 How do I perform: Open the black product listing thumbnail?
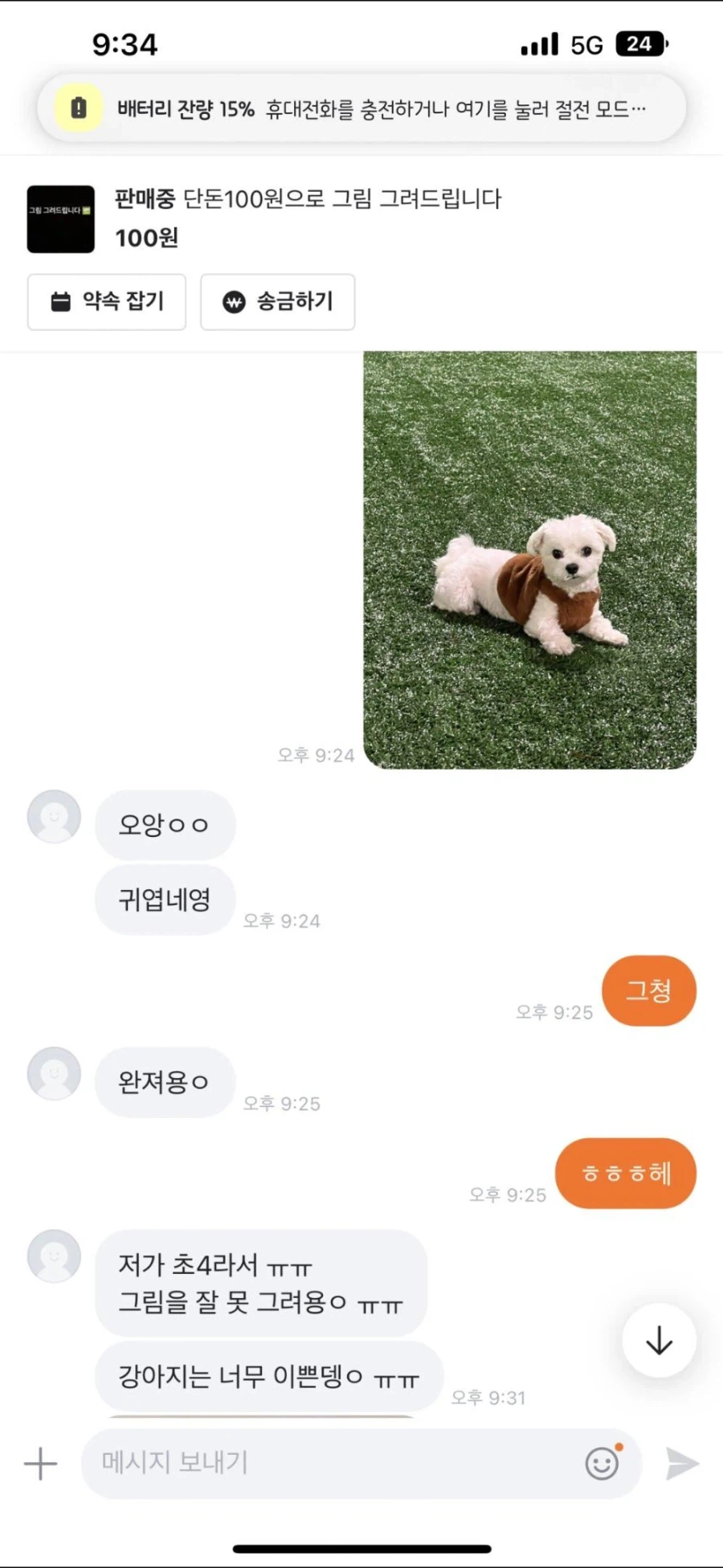tap(60, 218)
